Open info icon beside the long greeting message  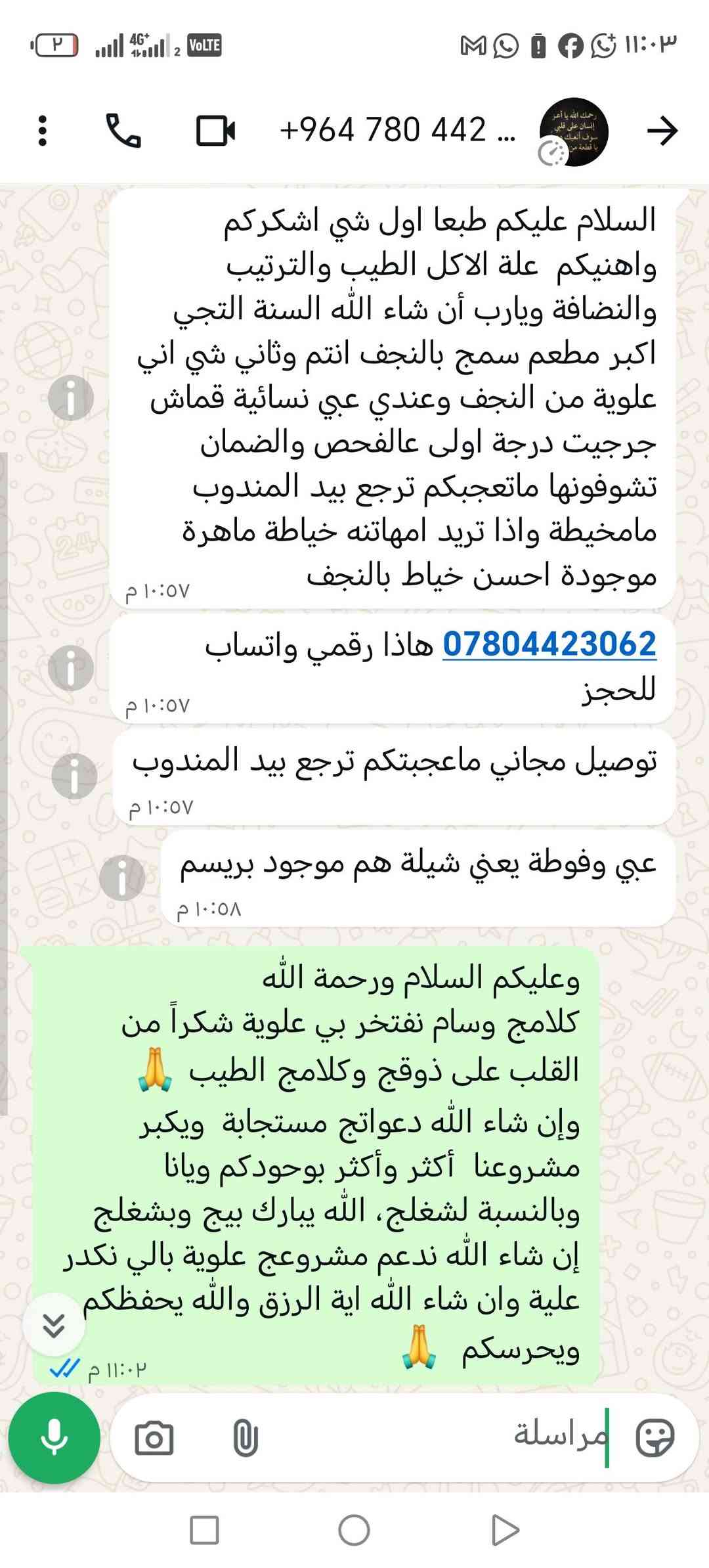pos(71,398)
